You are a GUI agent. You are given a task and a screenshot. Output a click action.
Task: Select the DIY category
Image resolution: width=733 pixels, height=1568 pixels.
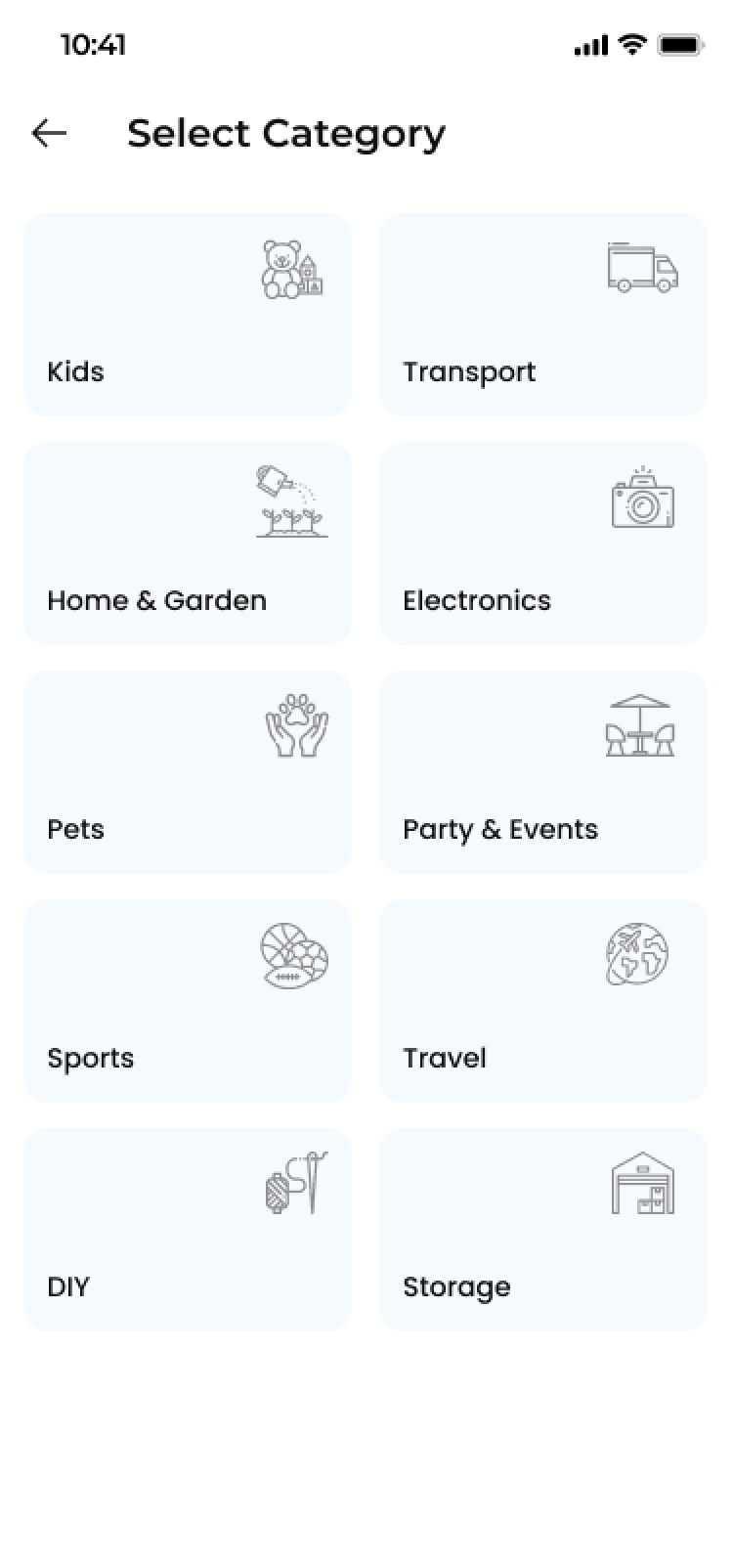pos(188,1230)
